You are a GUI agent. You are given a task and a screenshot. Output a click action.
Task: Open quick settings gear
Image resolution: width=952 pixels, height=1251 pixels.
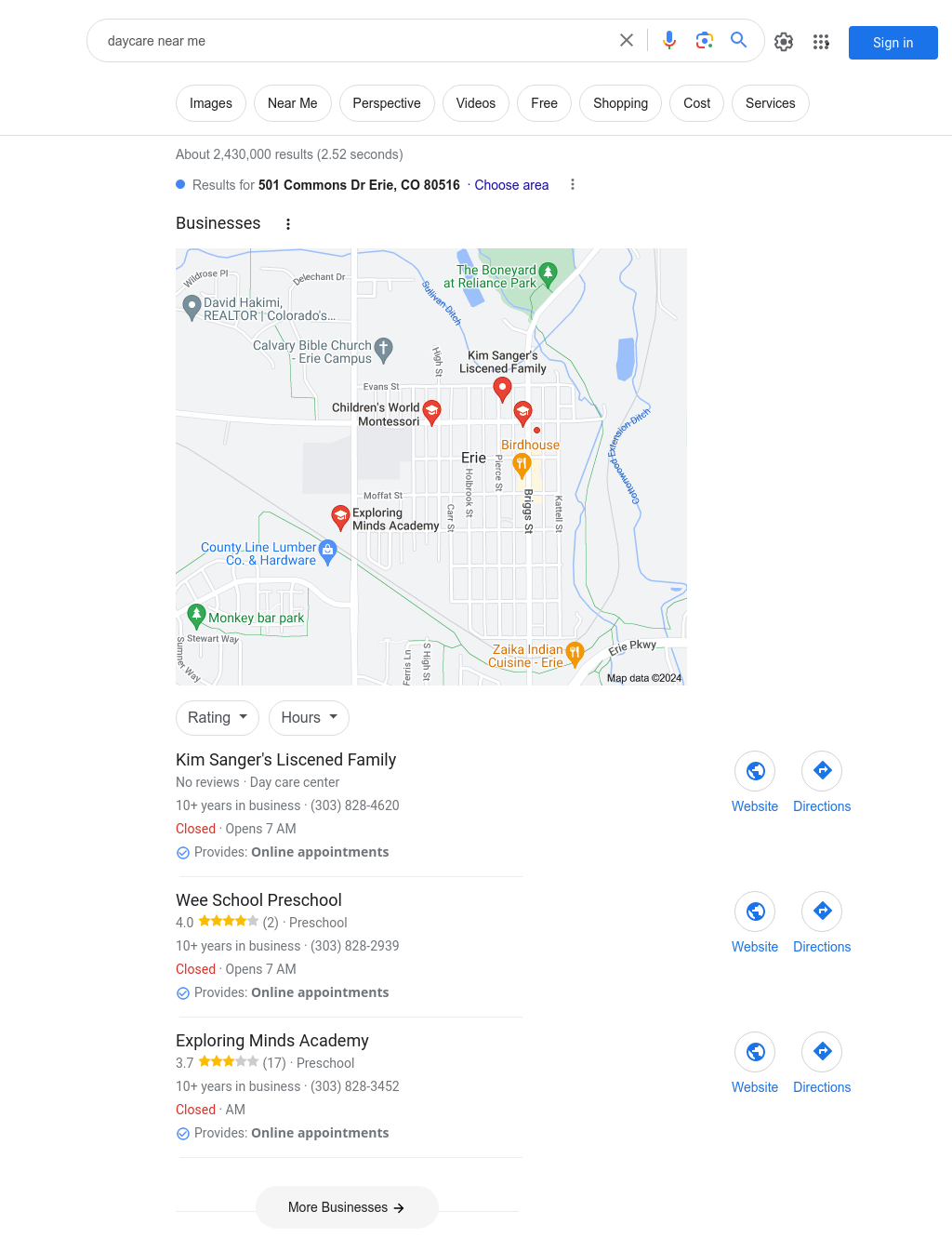point(784,42)
